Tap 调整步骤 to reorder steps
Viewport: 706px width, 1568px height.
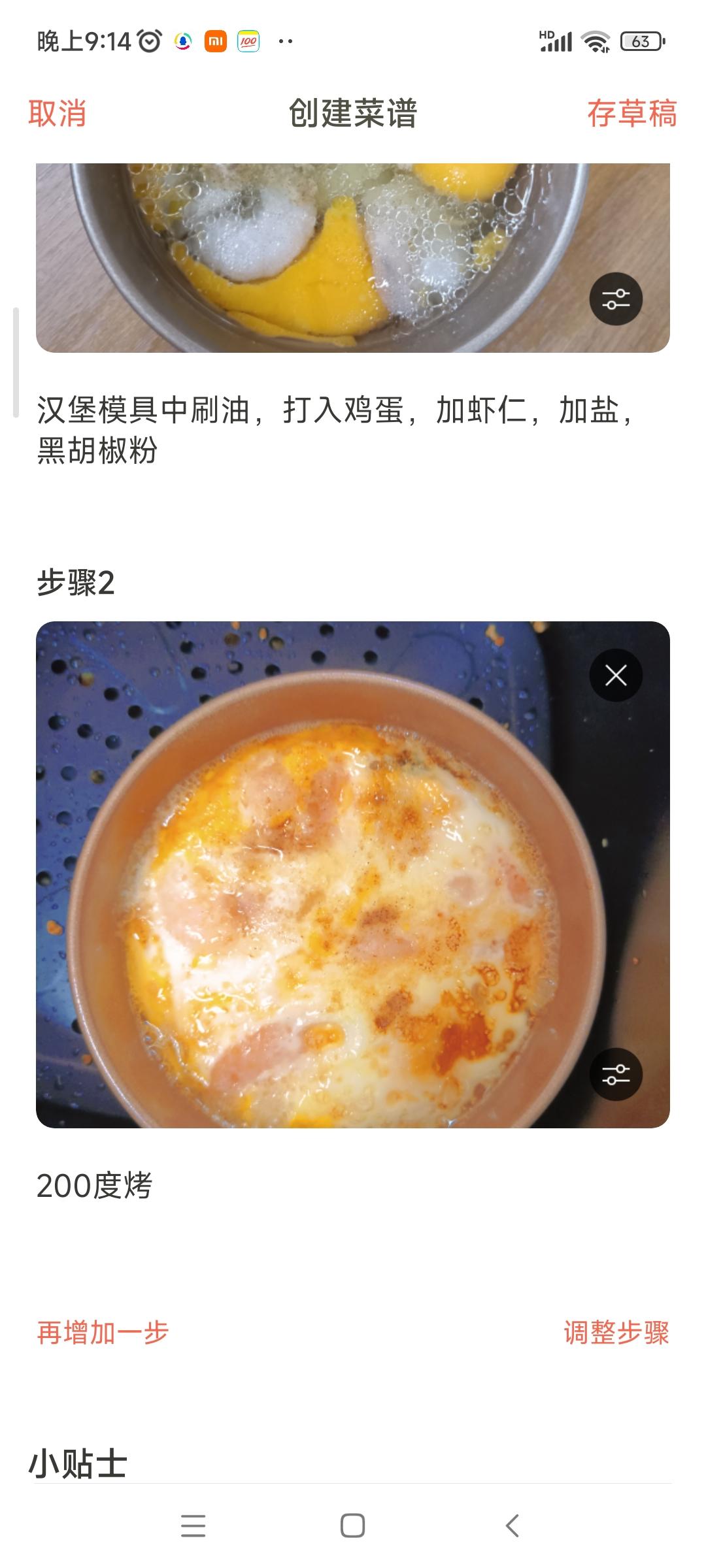pos(616,1332)
